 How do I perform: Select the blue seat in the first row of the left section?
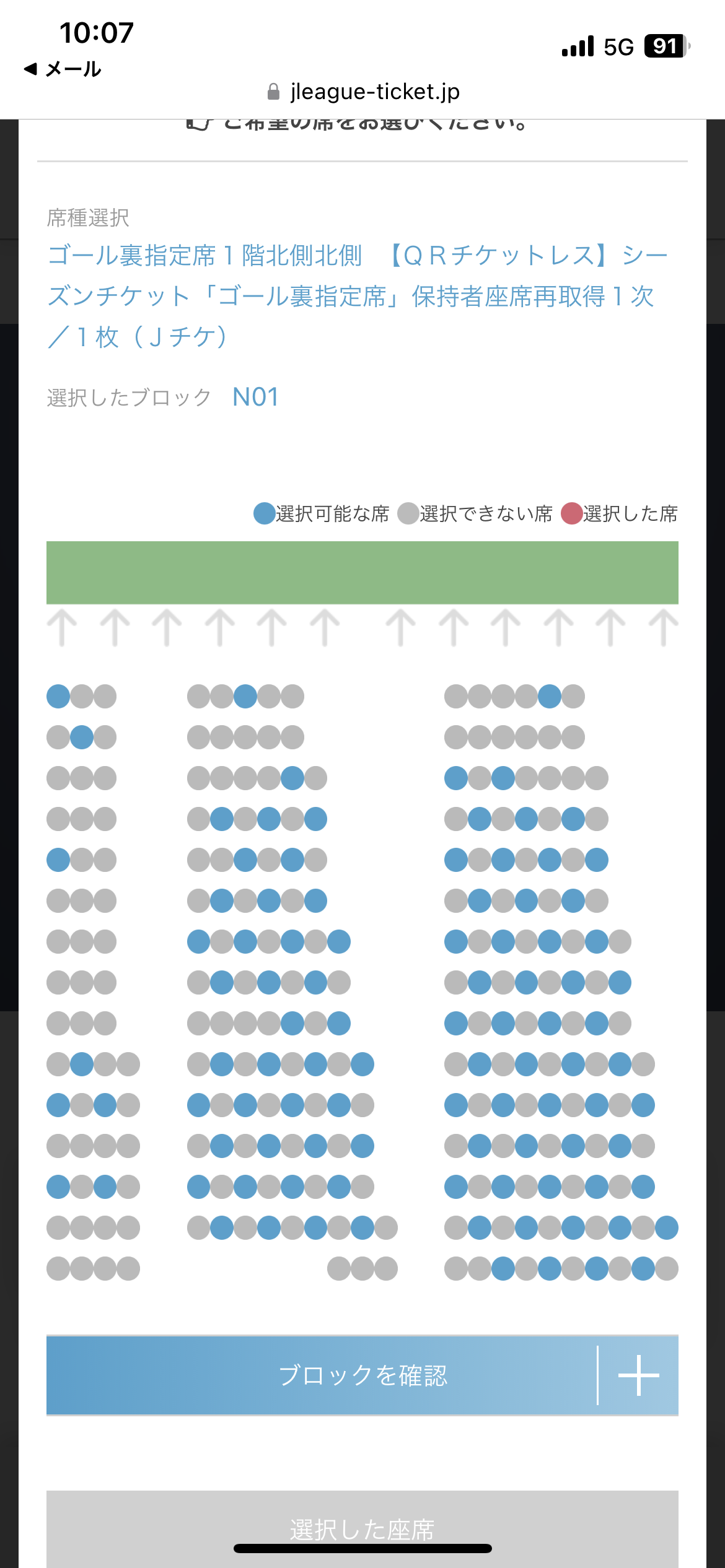tap(58, 696)
